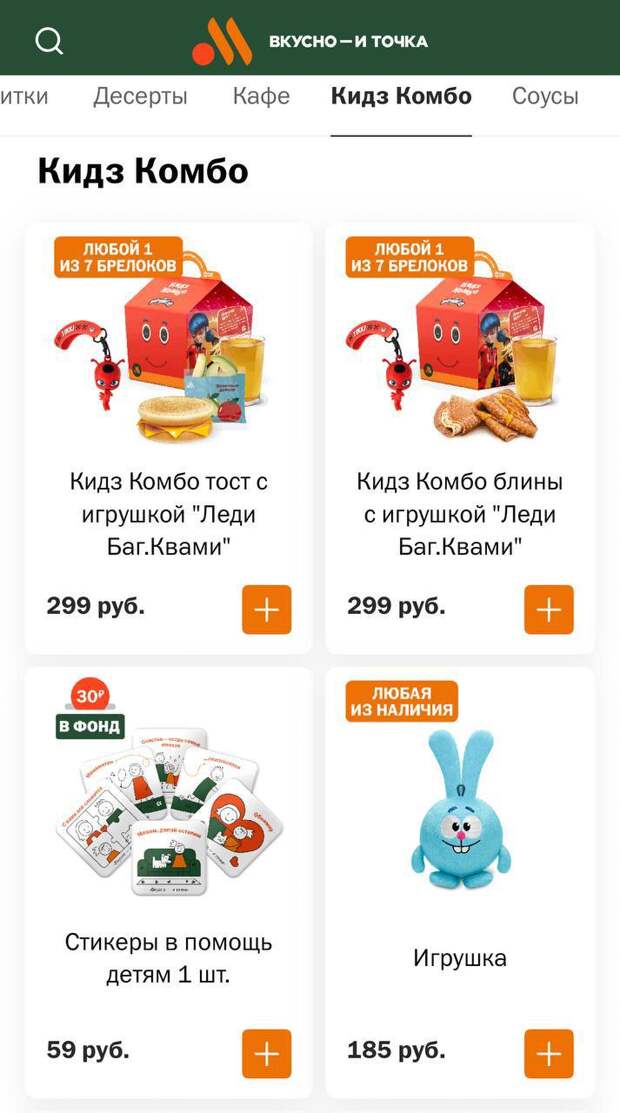The image size is (620, 1113).
Task: Select the Кидз Комбо tab
Action: (x=401, y=96)
